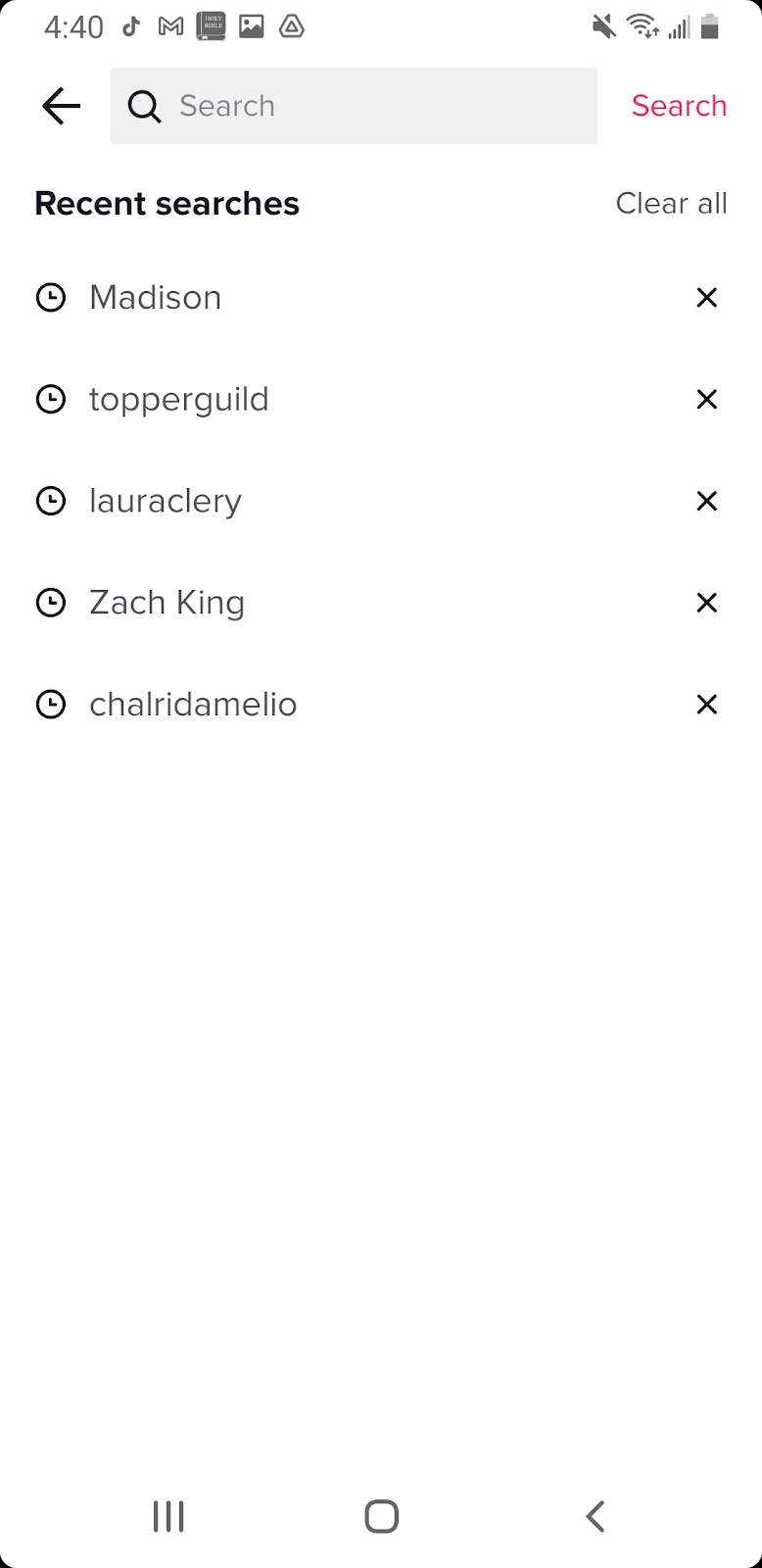Image resolution: width=762 pixels, height=1568 pixels.
Task: Tap the chalridamelio recent search
Action: 193,705
